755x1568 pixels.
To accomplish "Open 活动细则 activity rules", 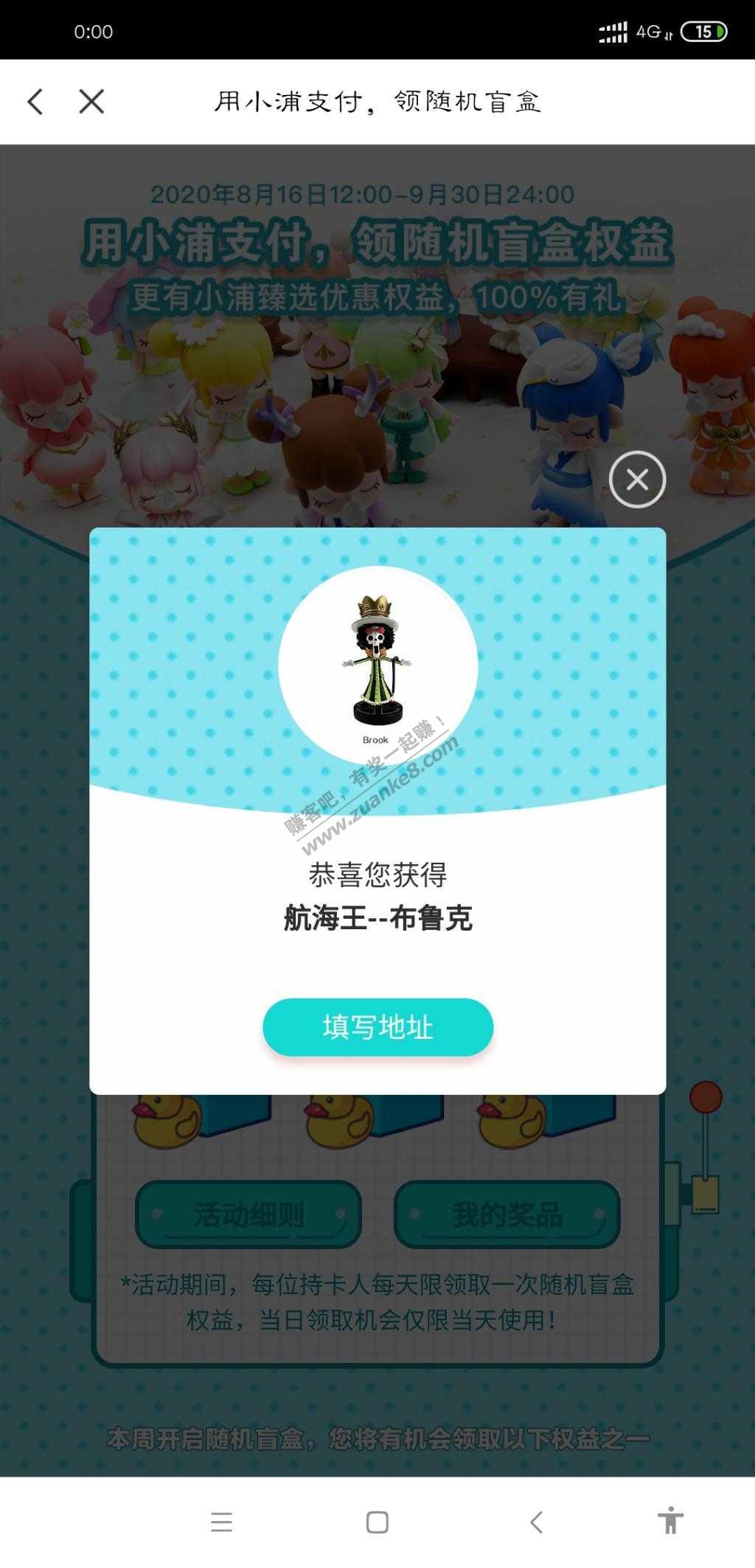I will 248,1214.
